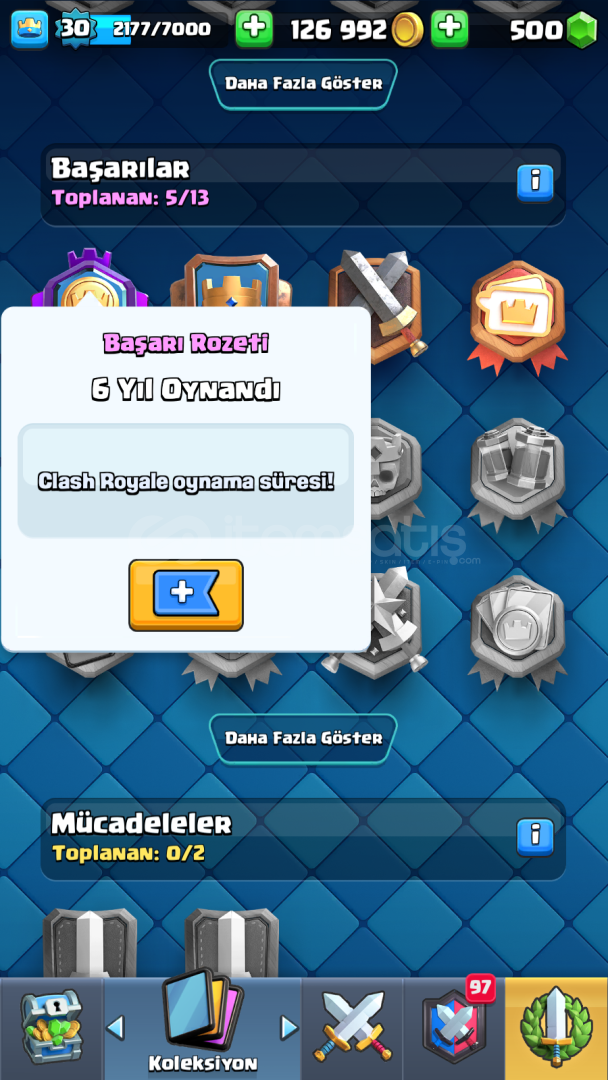Tap the left arrow beside Koleksiyon
The width and height of the screenshot is (608, 1080).
pos(116,1028)
